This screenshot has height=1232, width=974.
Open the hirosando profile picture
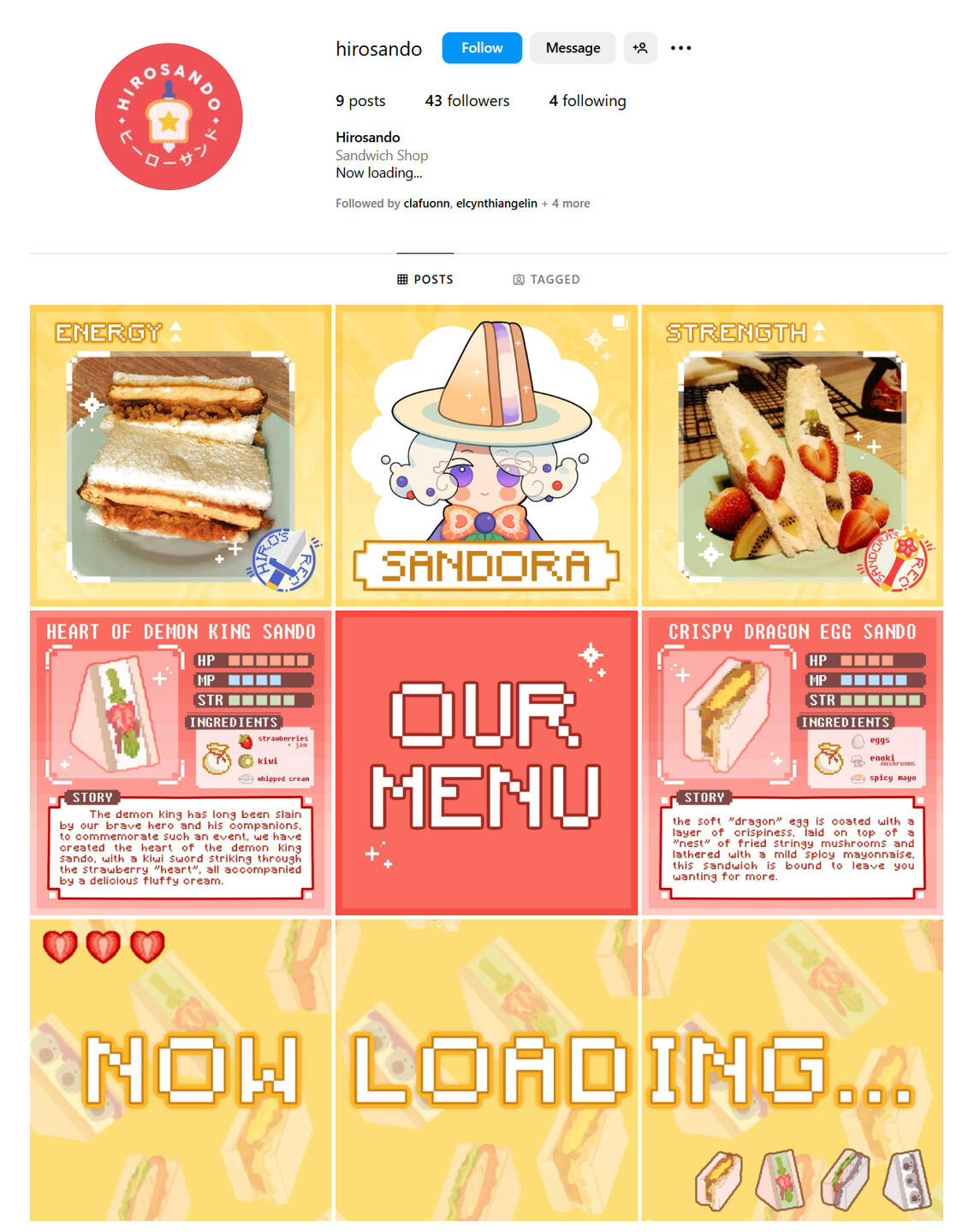tap(169, 117)
